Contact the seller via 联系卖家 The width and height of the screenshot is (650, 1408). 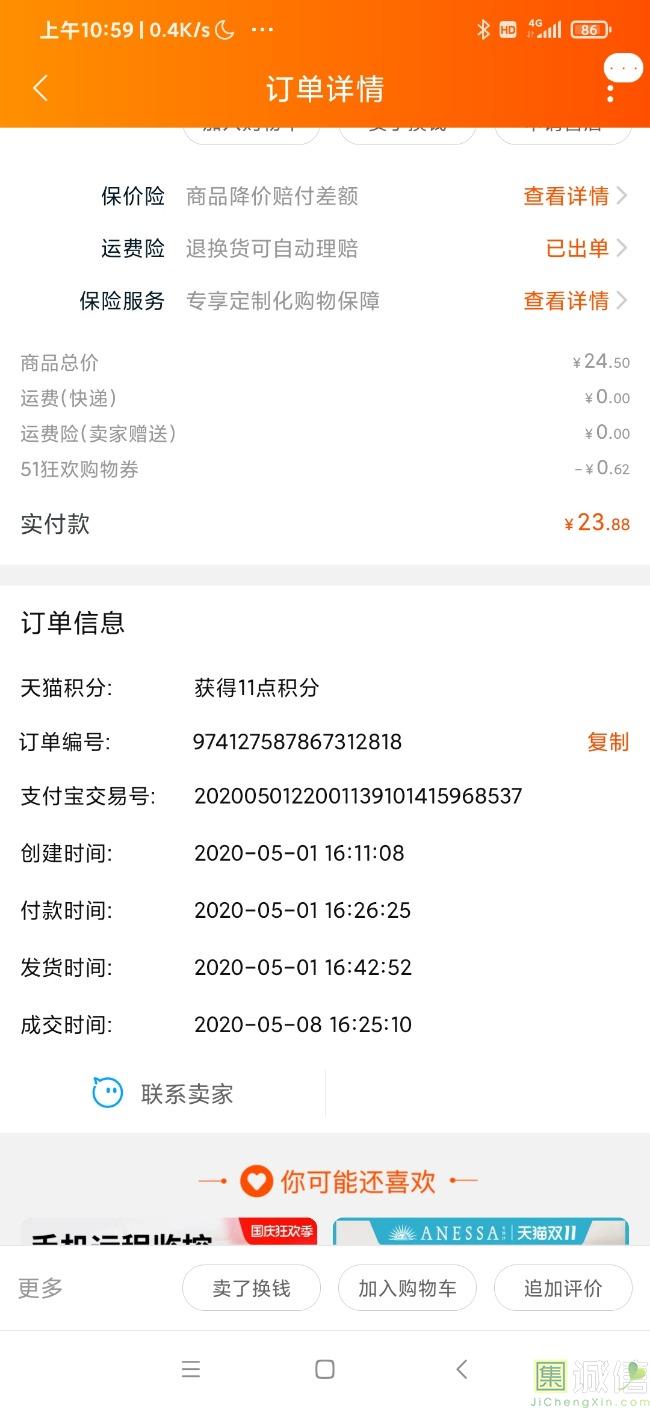[163, 1093]
